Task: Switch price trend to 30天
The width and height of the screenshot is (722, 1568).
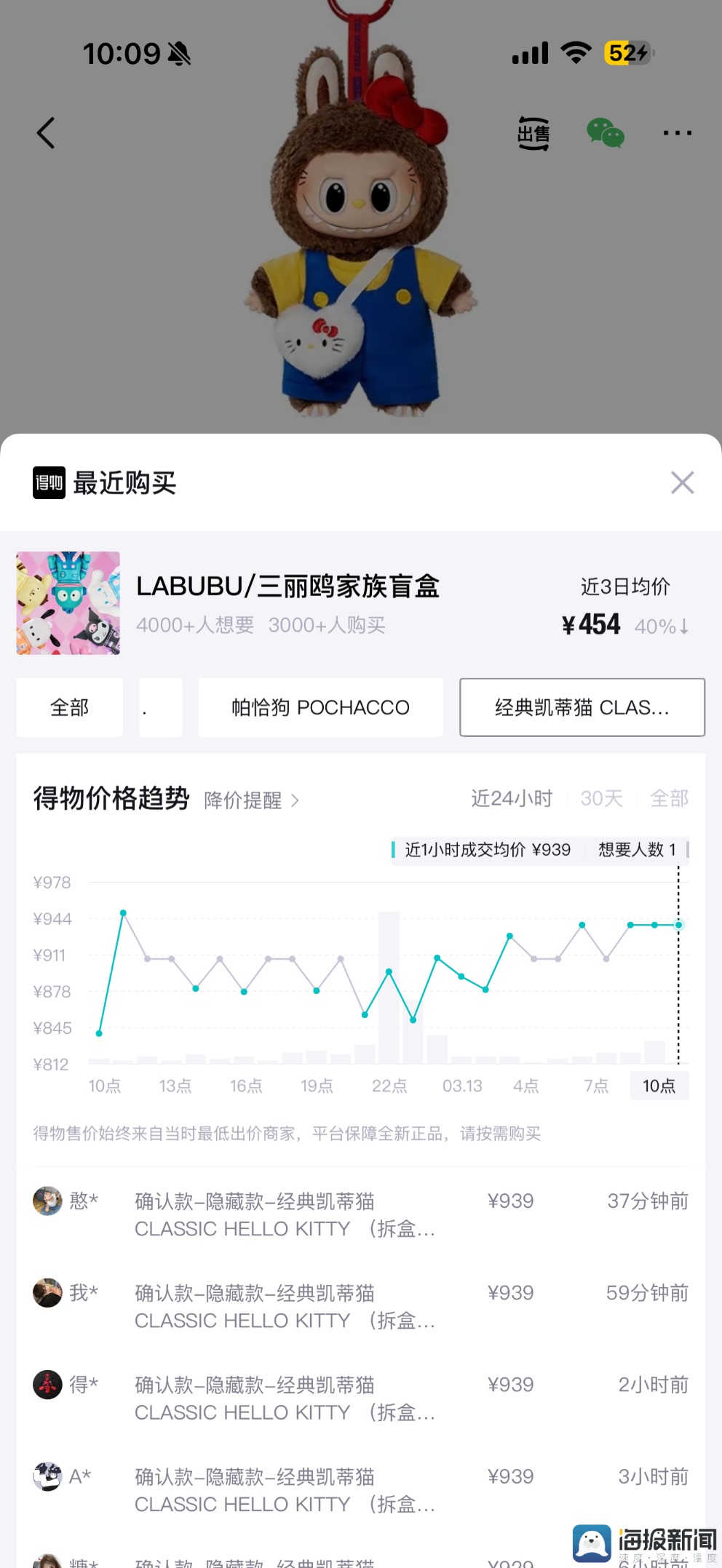Action: pos(601,799)
